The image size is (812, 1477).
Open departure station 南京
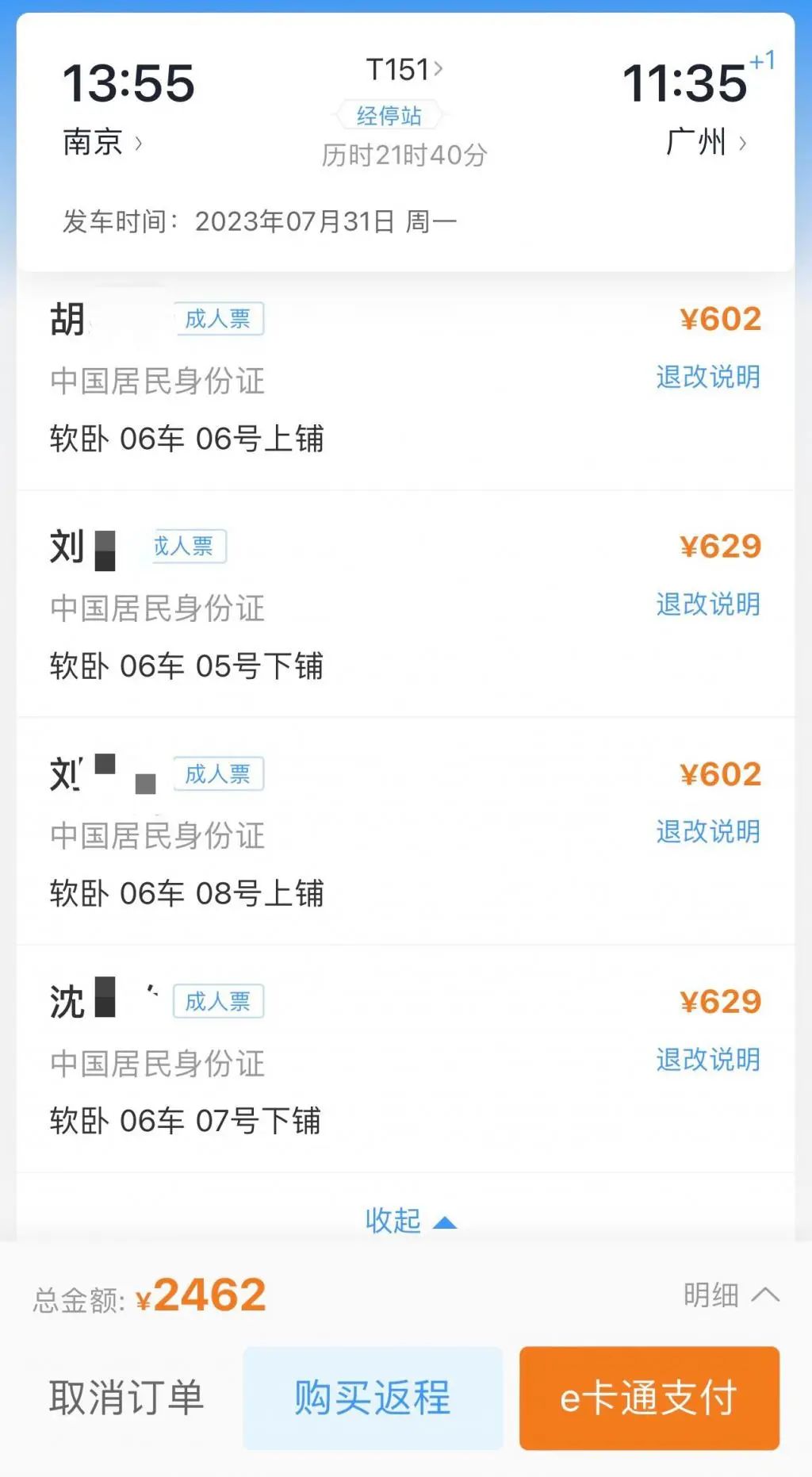point(101,143)
